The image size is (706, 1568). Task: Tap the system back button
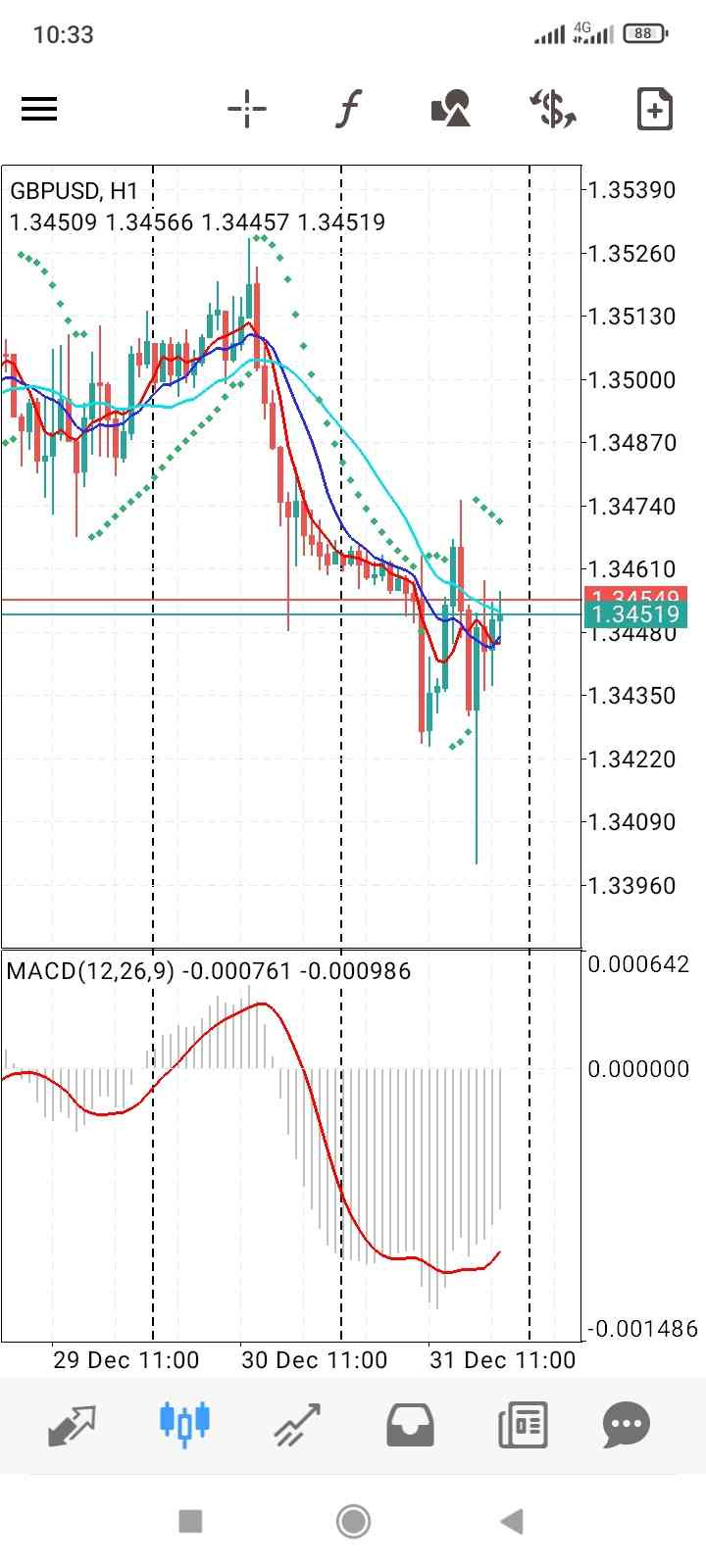(x=511, y=1521)
